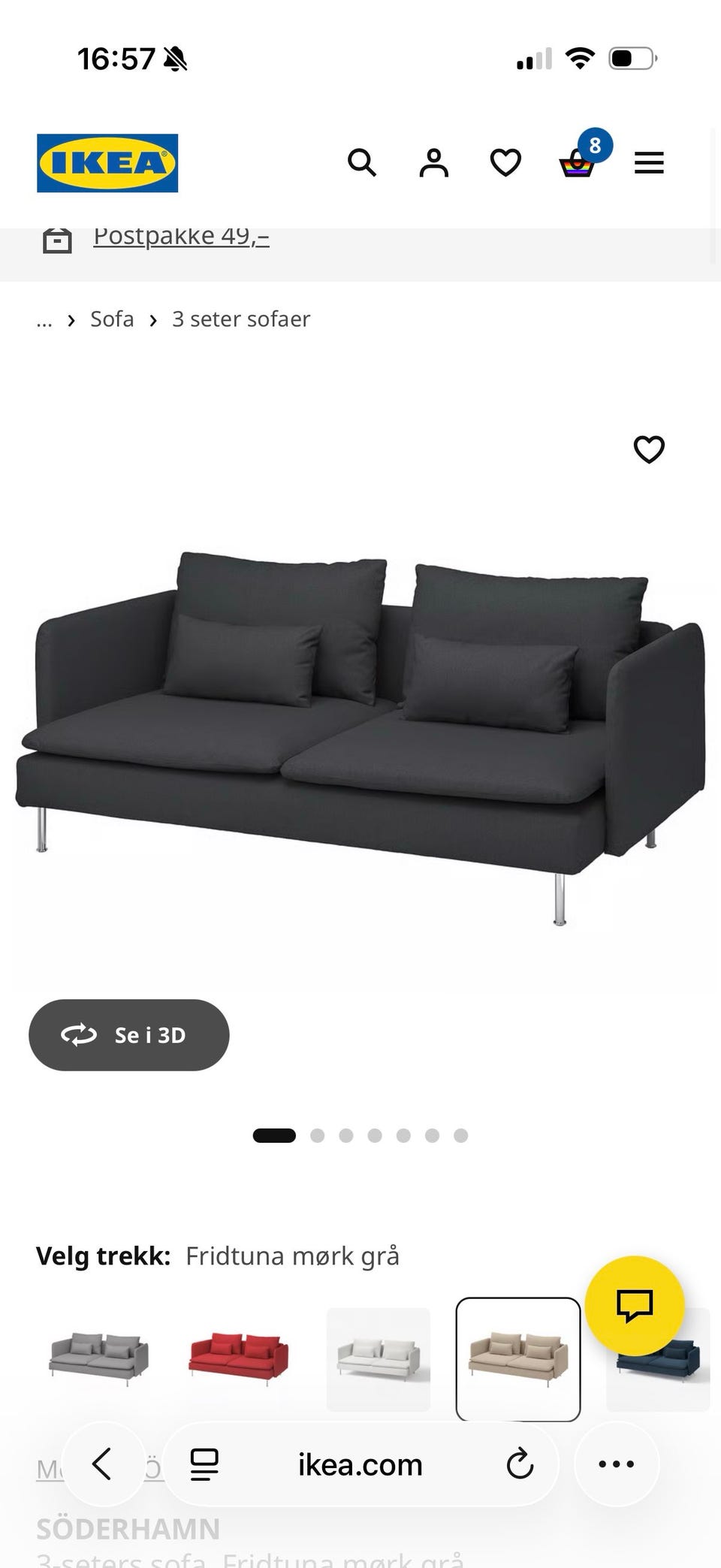
Task: Go to Sofa breadcrumb category
Action: pyautogui.click(x=112, y=319)
